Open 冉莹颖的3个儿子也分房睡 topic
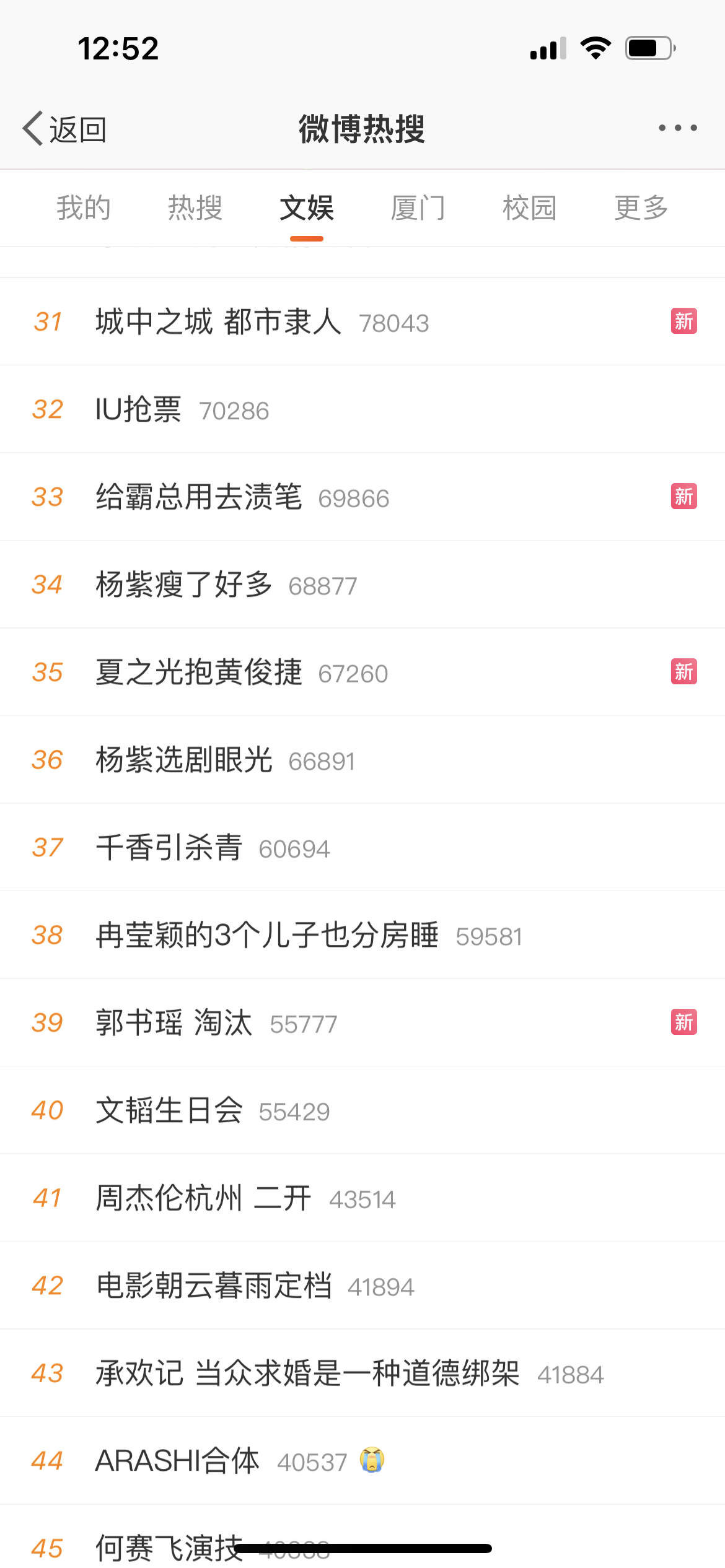 267,935
